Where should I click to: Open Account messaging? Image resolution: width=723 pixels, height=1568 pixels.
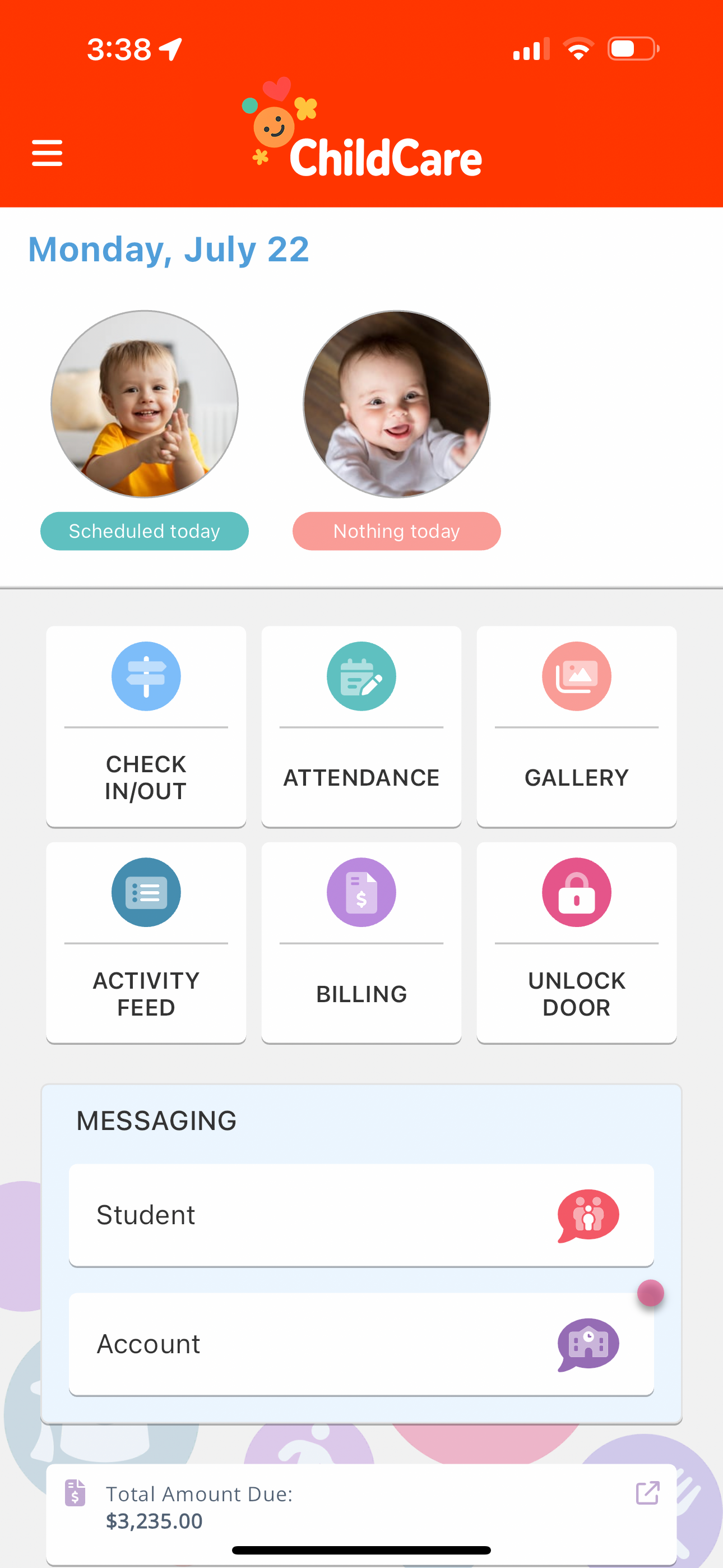361,1344
